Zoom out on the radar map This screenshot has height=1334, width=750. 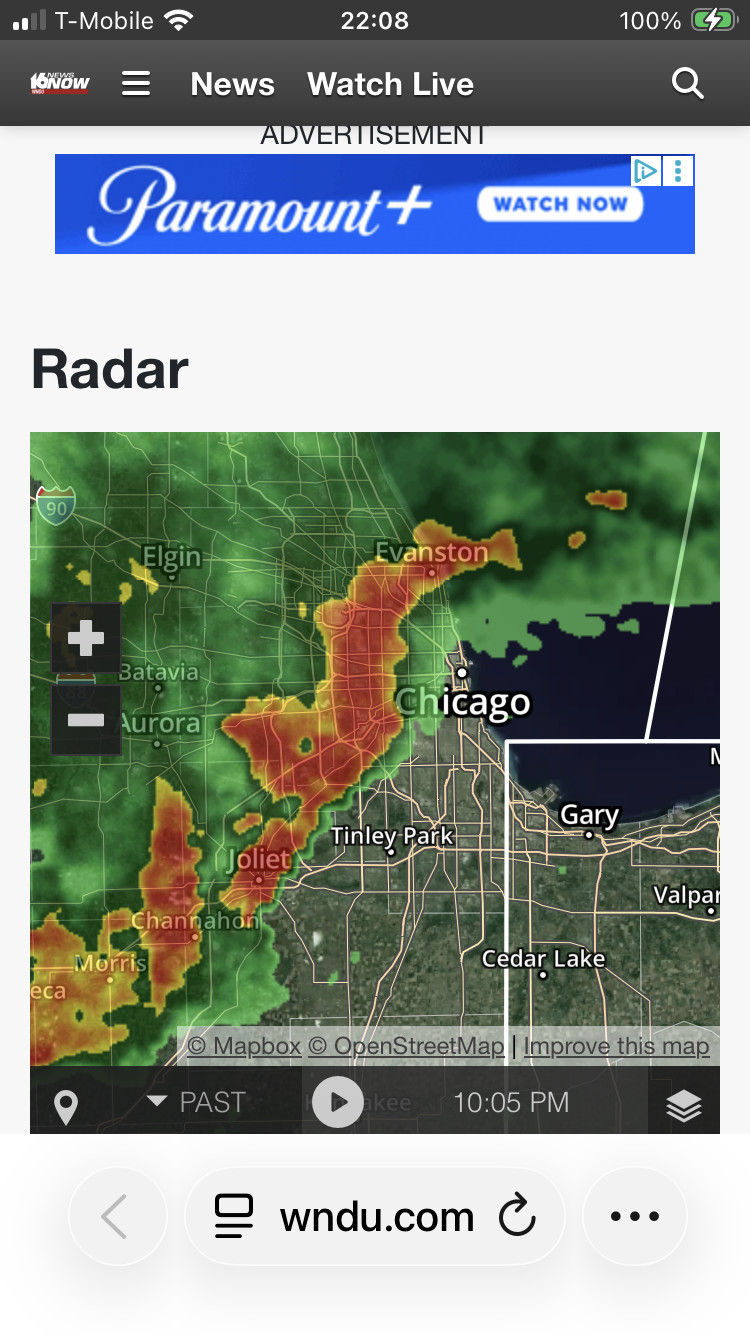(x=86, y=719)
